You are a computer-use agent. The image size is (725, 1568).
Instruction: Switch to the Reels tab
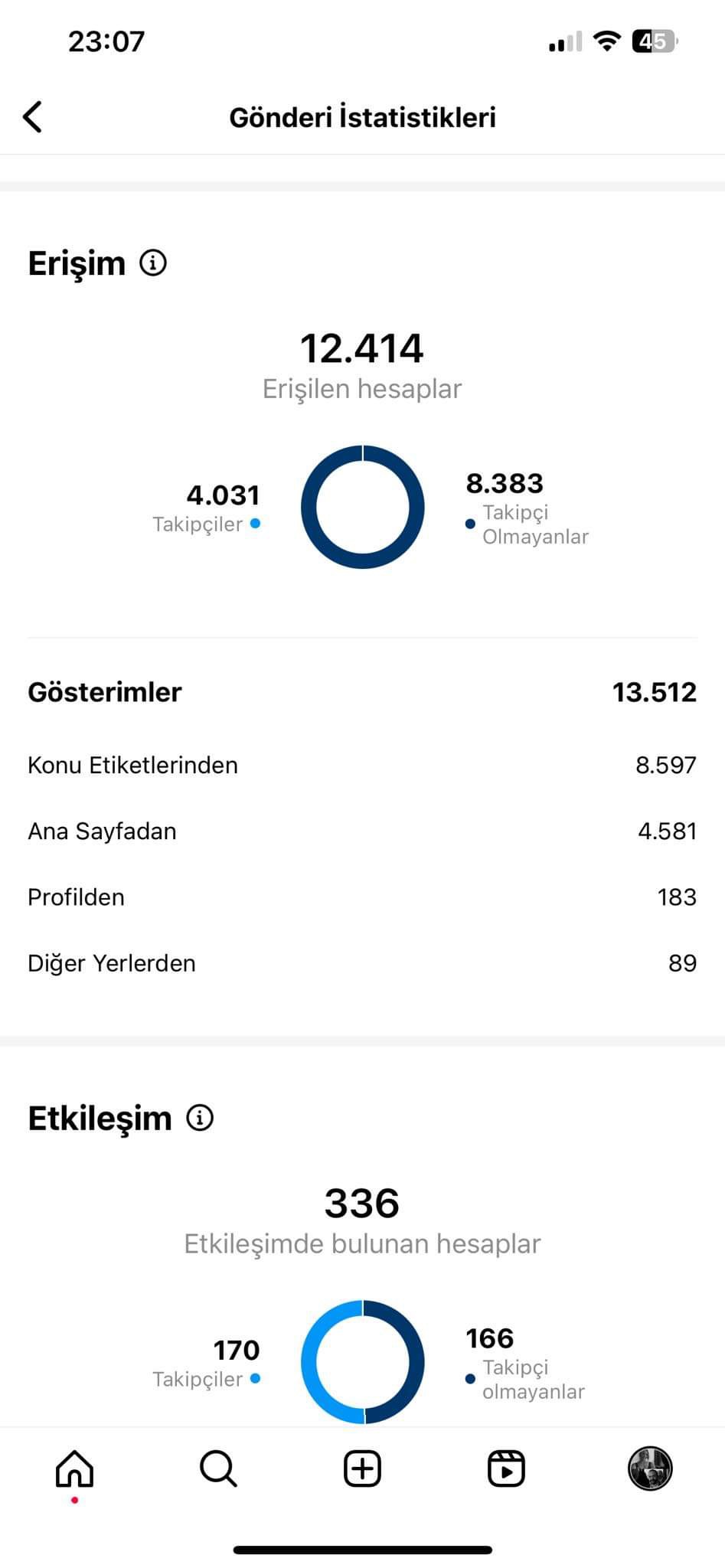pos(506,1468)
